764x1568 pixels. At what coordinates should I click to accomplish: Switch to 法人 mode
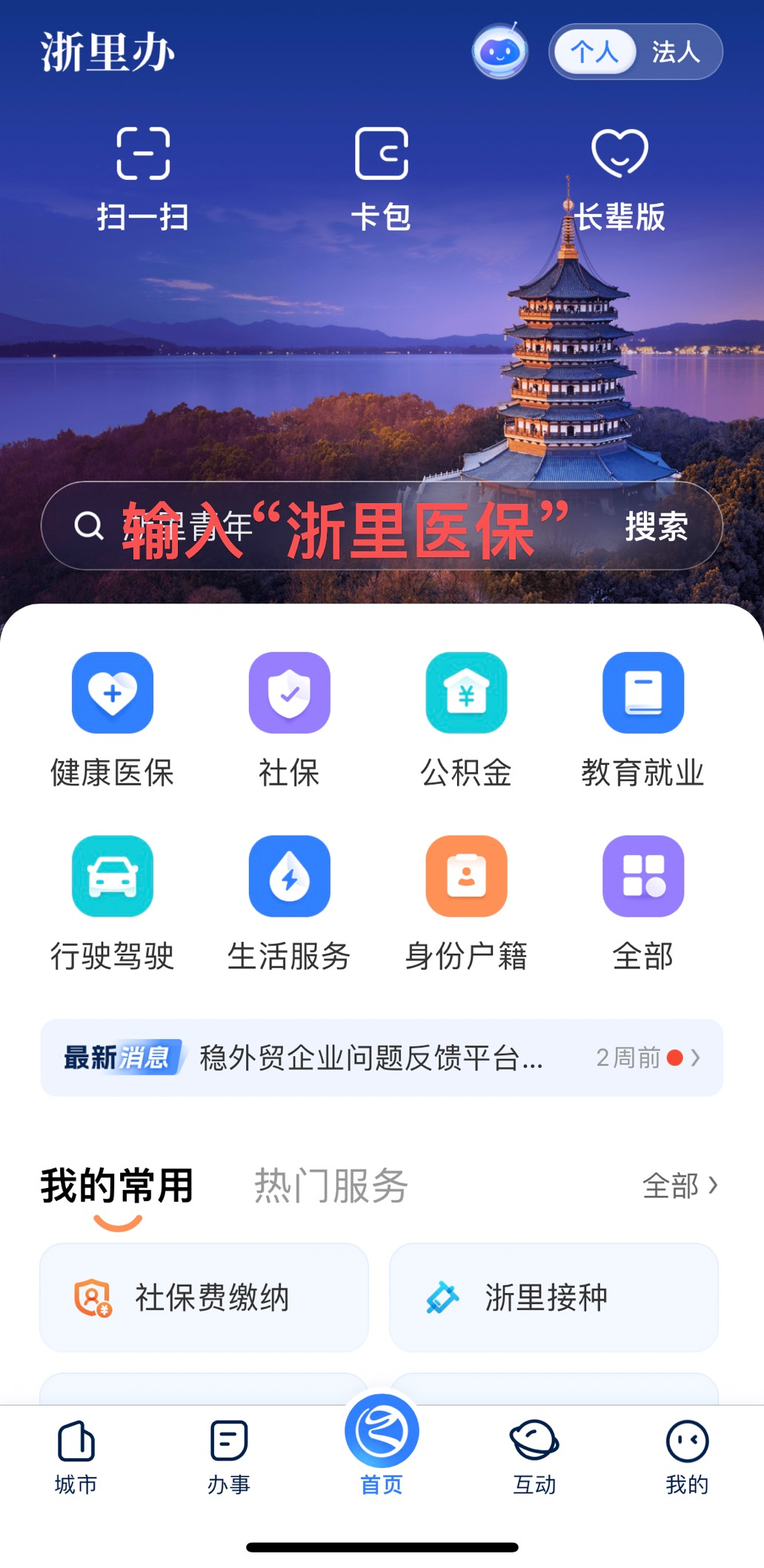click(675, 52)
